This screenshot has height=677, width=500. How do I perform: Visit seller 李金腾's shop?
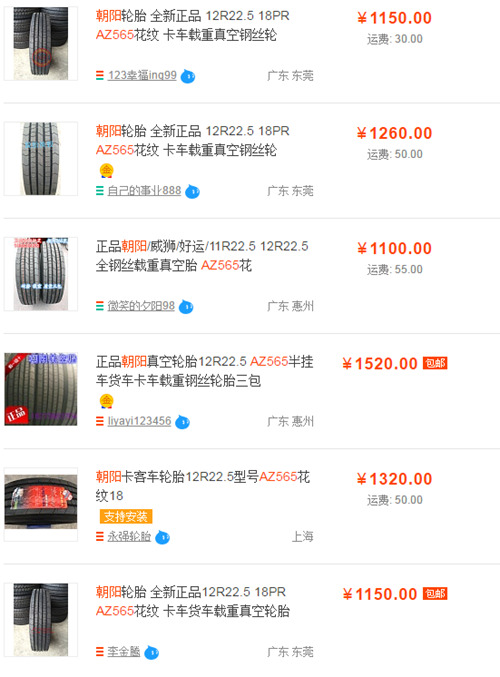[124, 652]
